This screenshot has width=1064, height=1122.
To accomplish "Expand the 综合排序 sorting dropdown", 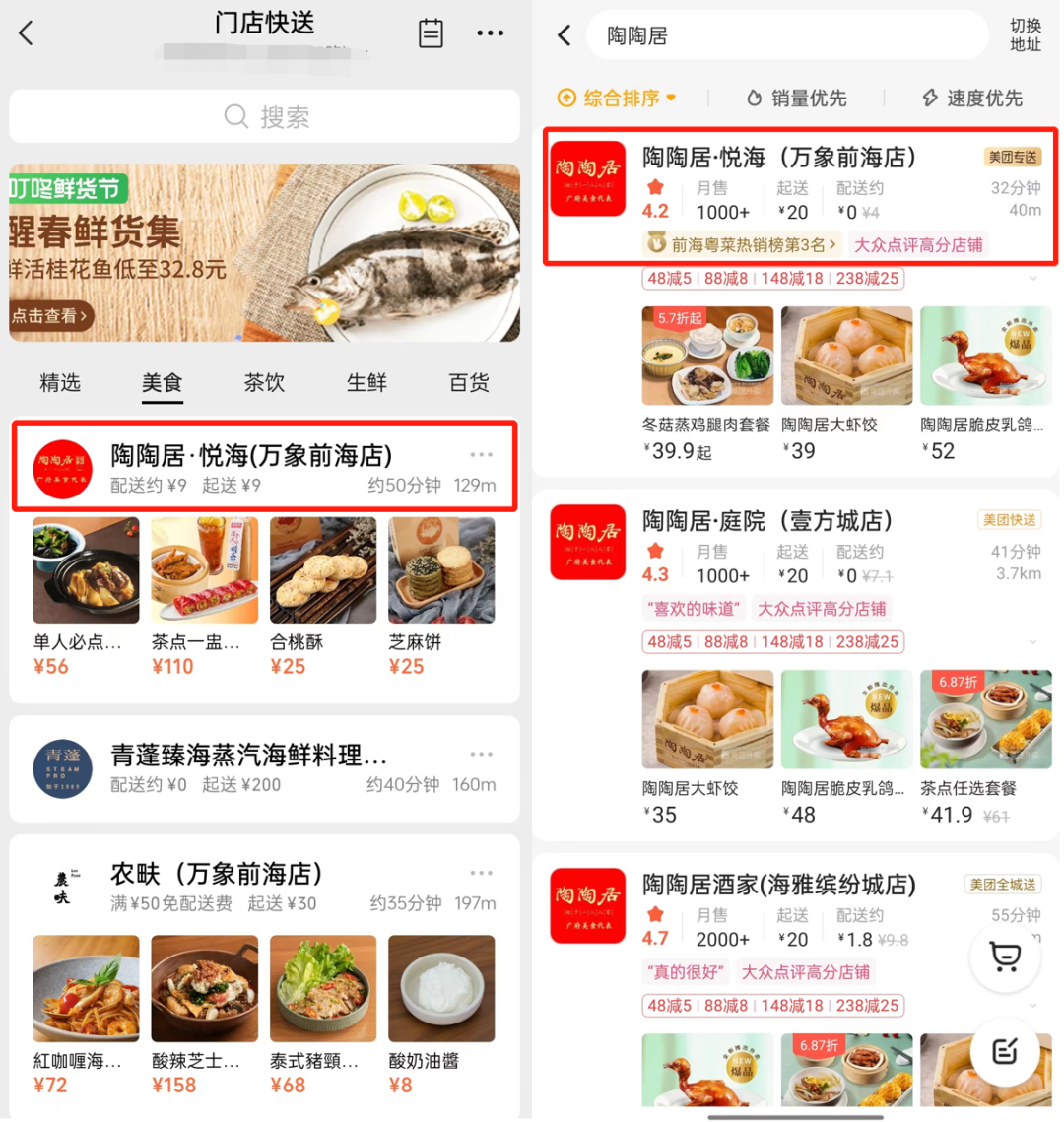I will (x=618, y=98).
